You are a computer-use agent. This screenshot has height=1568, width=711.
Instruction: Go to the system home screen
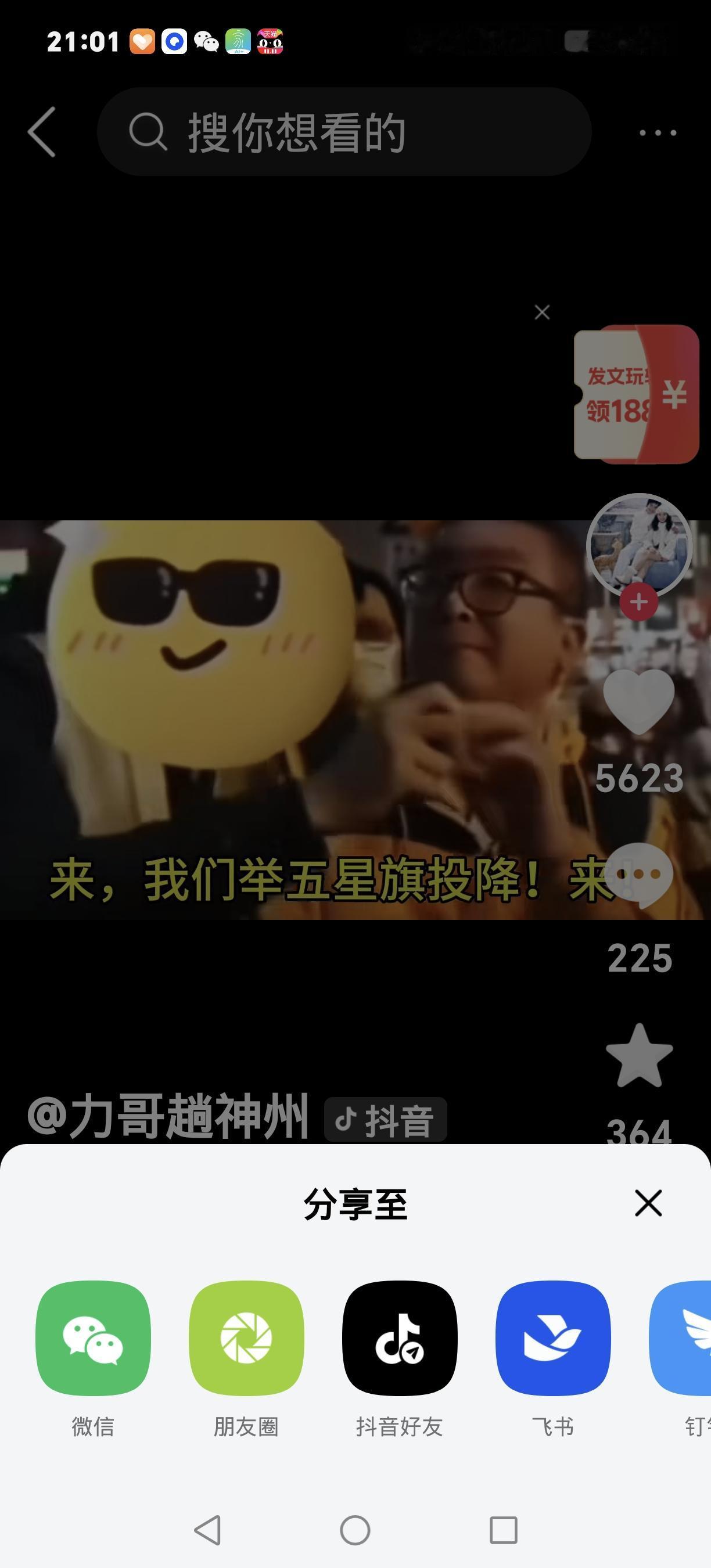(x=355, y=1530)
